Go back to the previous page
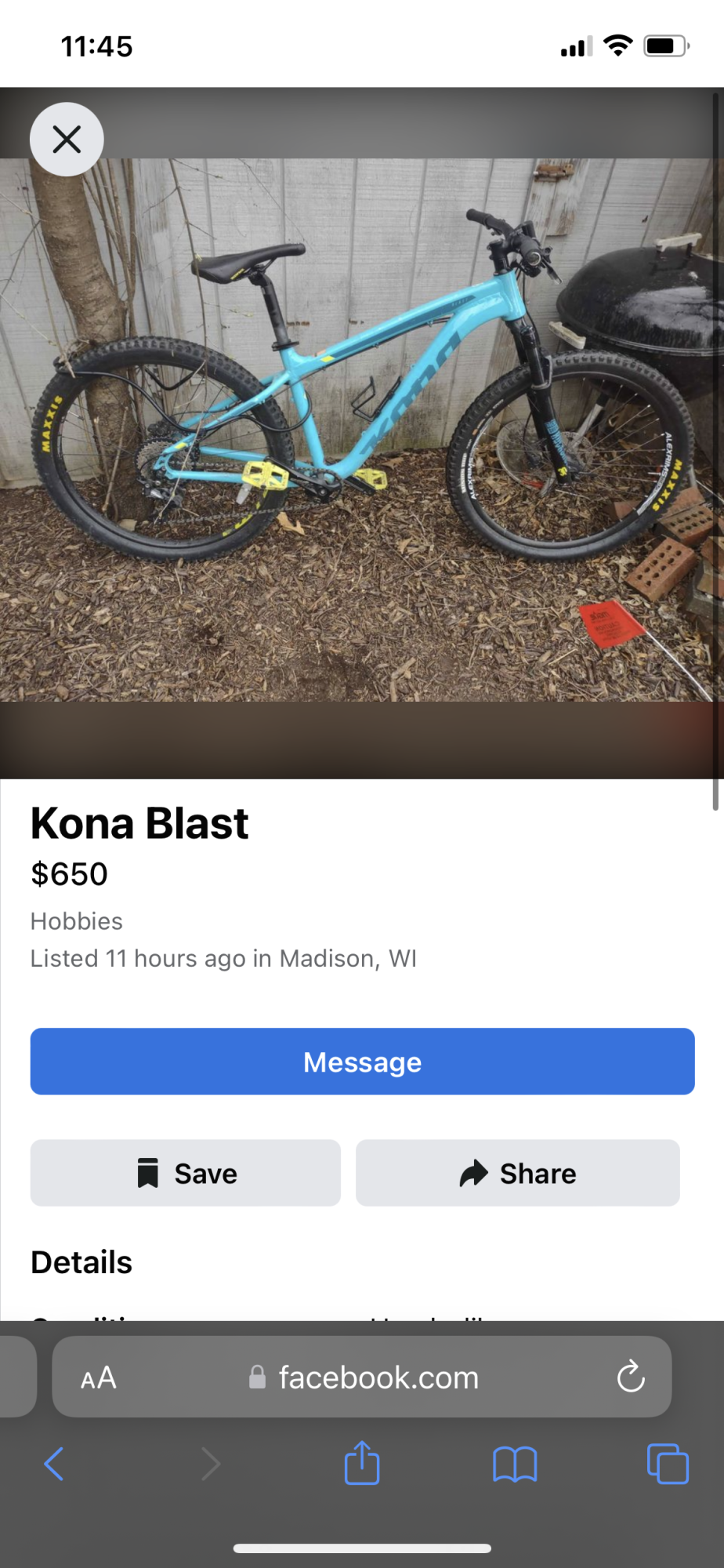724x1568 pixels. point(53,1464)
